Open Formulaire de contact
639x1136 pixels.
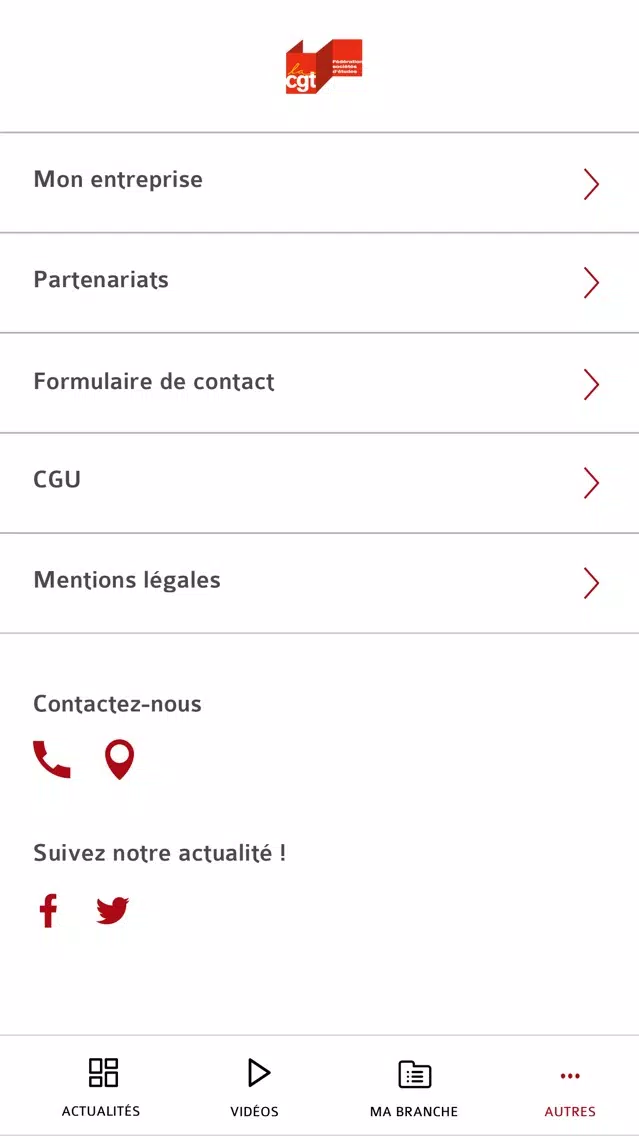tap(320, 383)
